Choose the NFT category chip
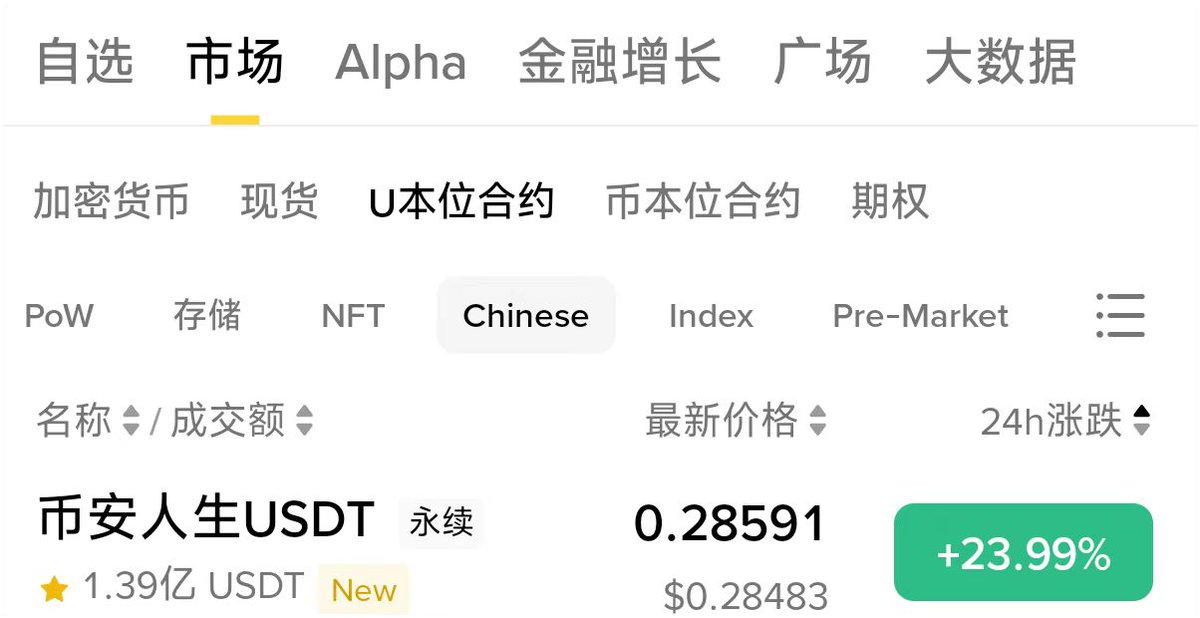The width and height of the screenshot is (1200, 618). (x=353, y=316)
